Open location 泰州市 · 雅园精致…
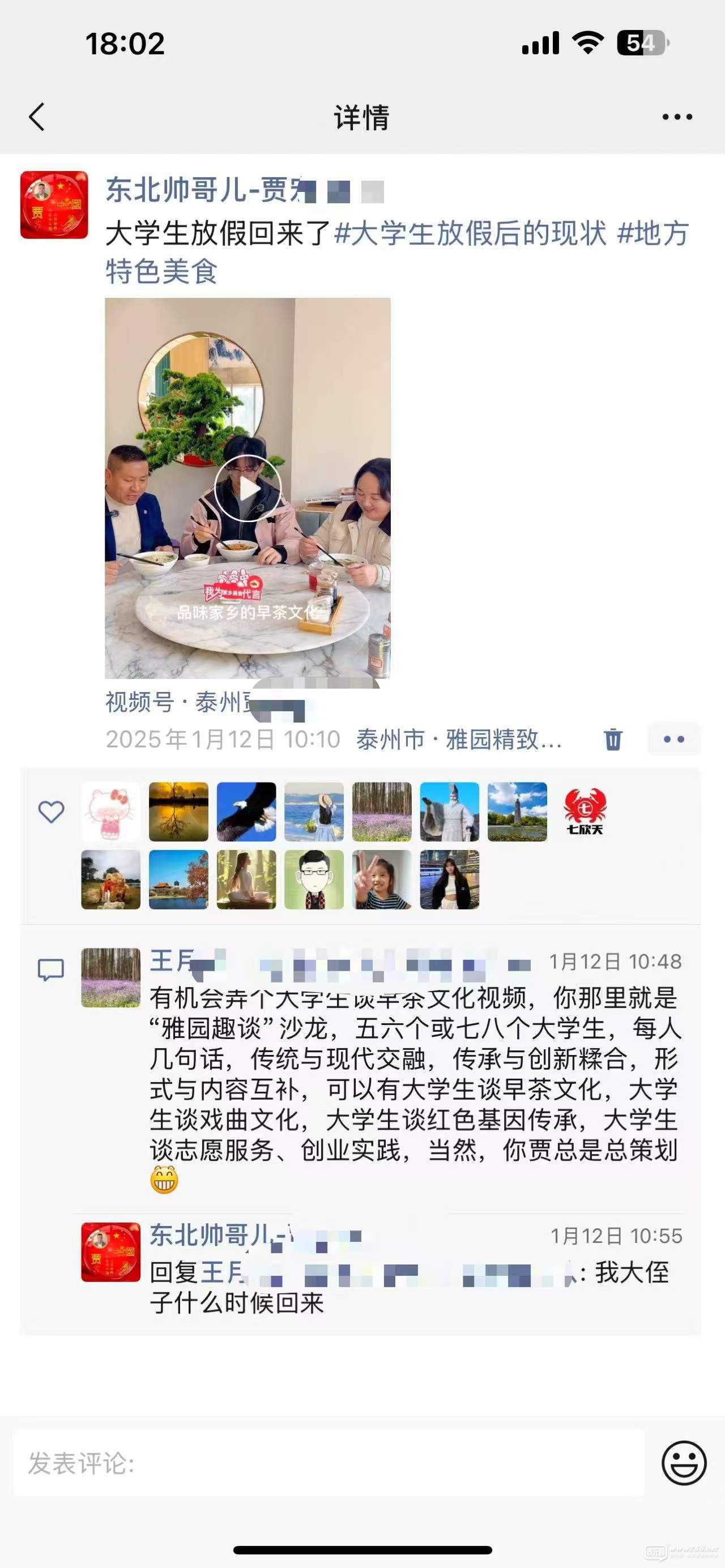 pos(458,740)
